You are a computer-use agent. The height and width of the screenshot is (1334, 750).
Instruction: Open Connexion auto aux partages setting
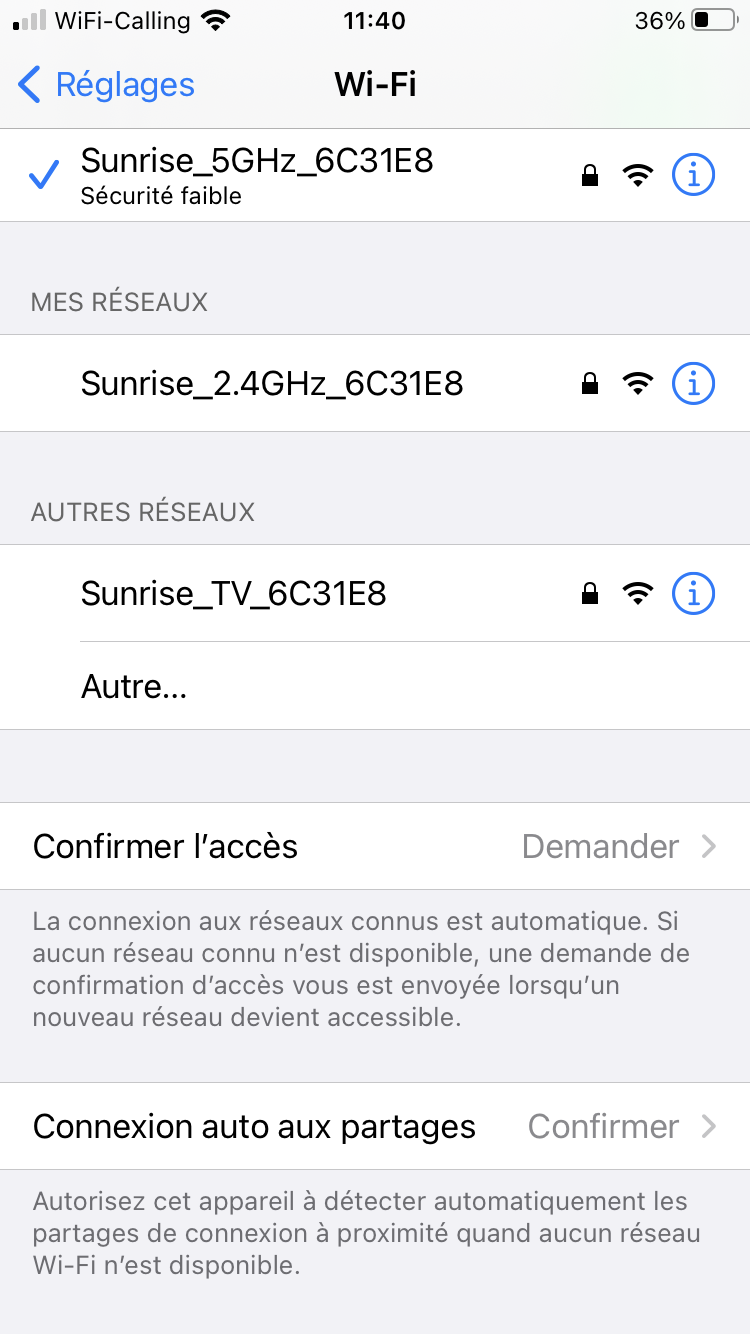(375, 1126)
